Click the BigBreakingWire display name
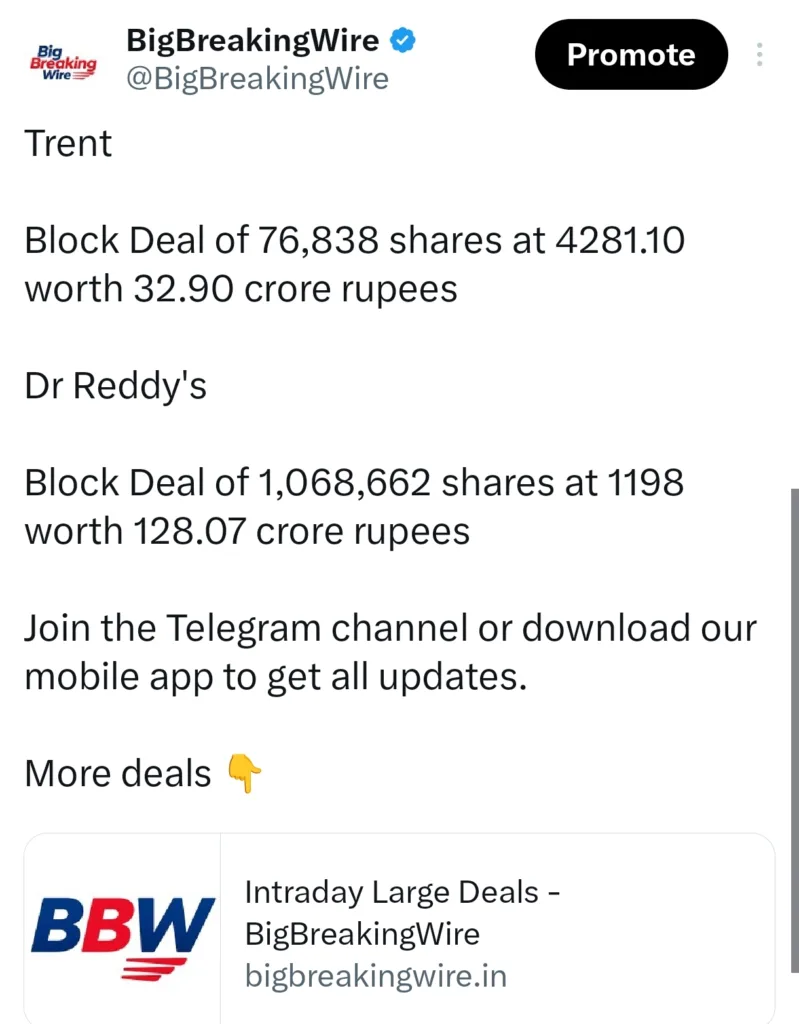The image size is (799, 1024). coord(251,40)
